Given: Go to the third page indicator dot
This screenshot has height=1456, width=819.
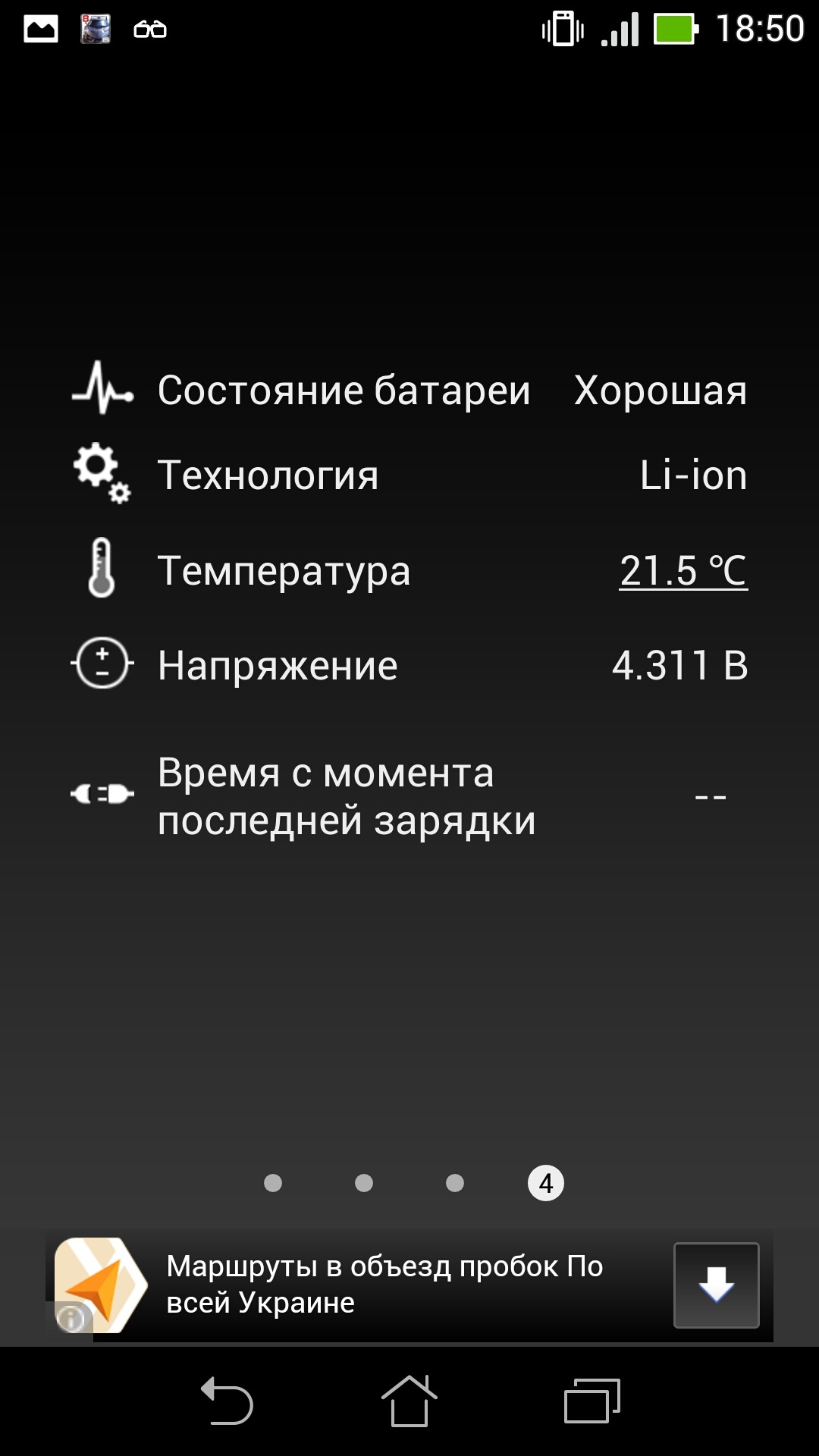Looking at the screenshot, I should pyautogui.click(x=455, y=1183).
